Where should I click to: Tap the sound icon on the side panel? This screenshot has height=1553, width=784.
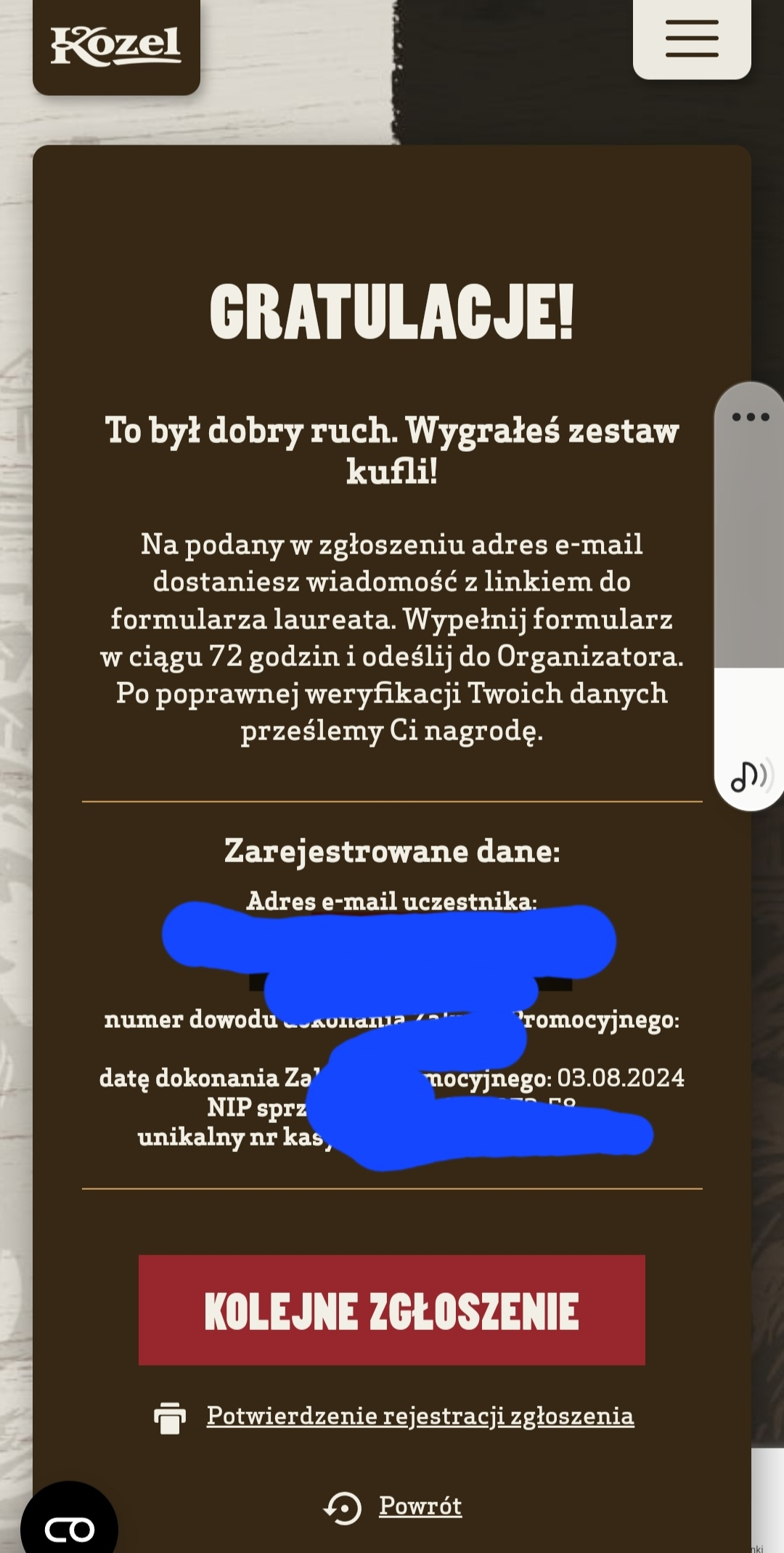[x=750, y=776]
